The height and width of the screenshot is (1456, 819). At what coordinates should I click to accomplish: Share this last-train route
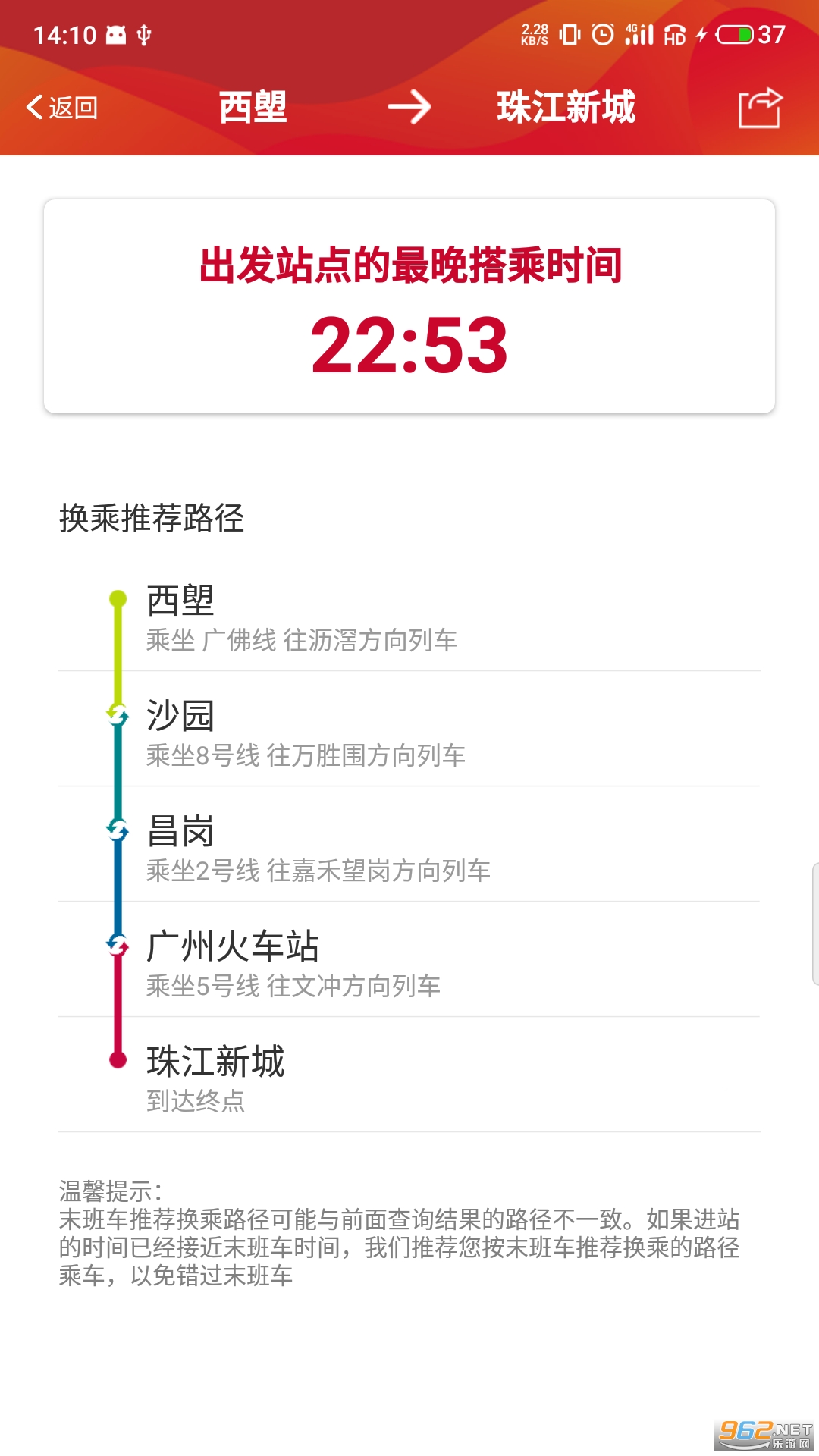point(760,108)
